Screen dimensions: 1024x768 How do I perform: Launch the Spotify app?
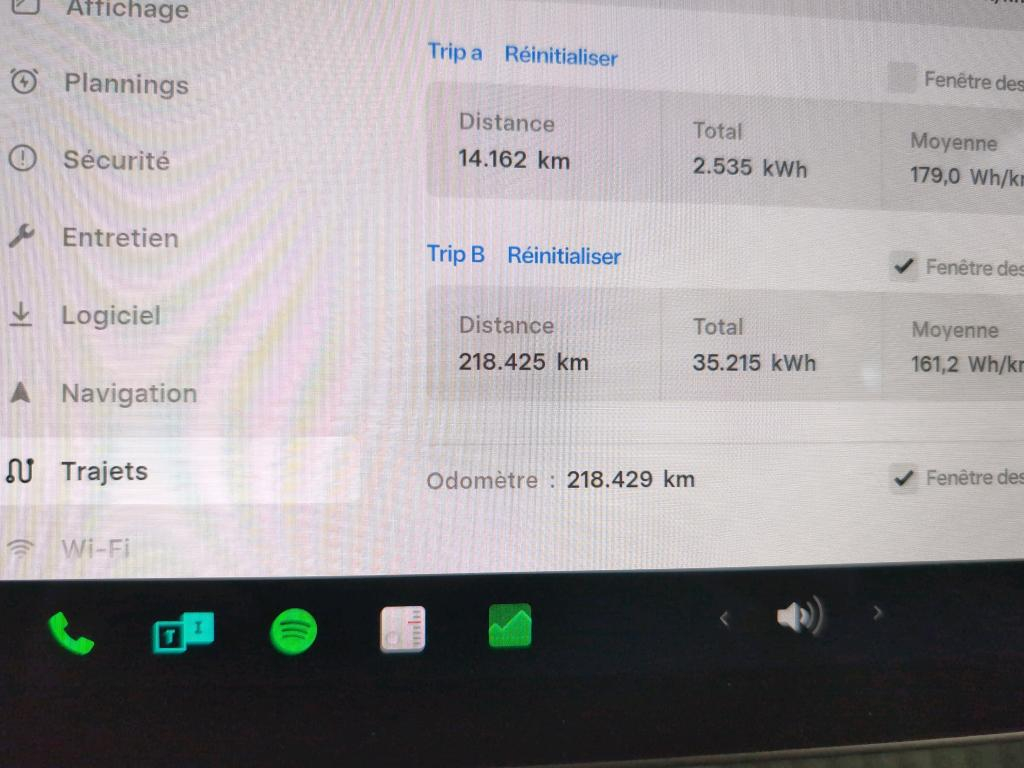pyautogui.click(x=294, y=631)
